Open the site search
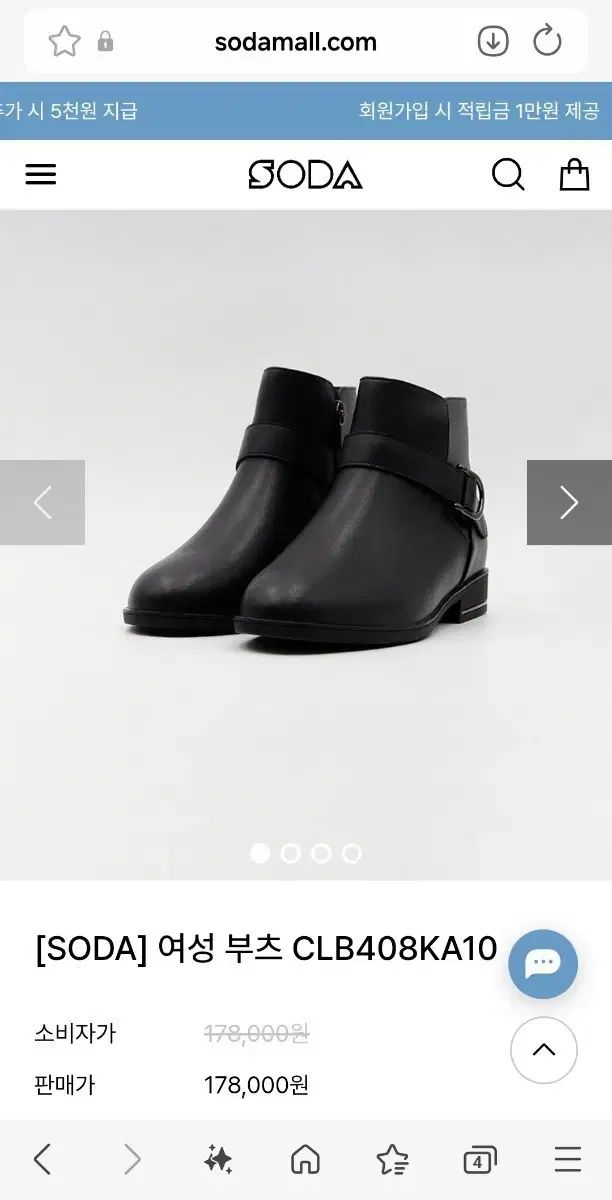This screenshot has width=612, height=1200. point(508,175)
